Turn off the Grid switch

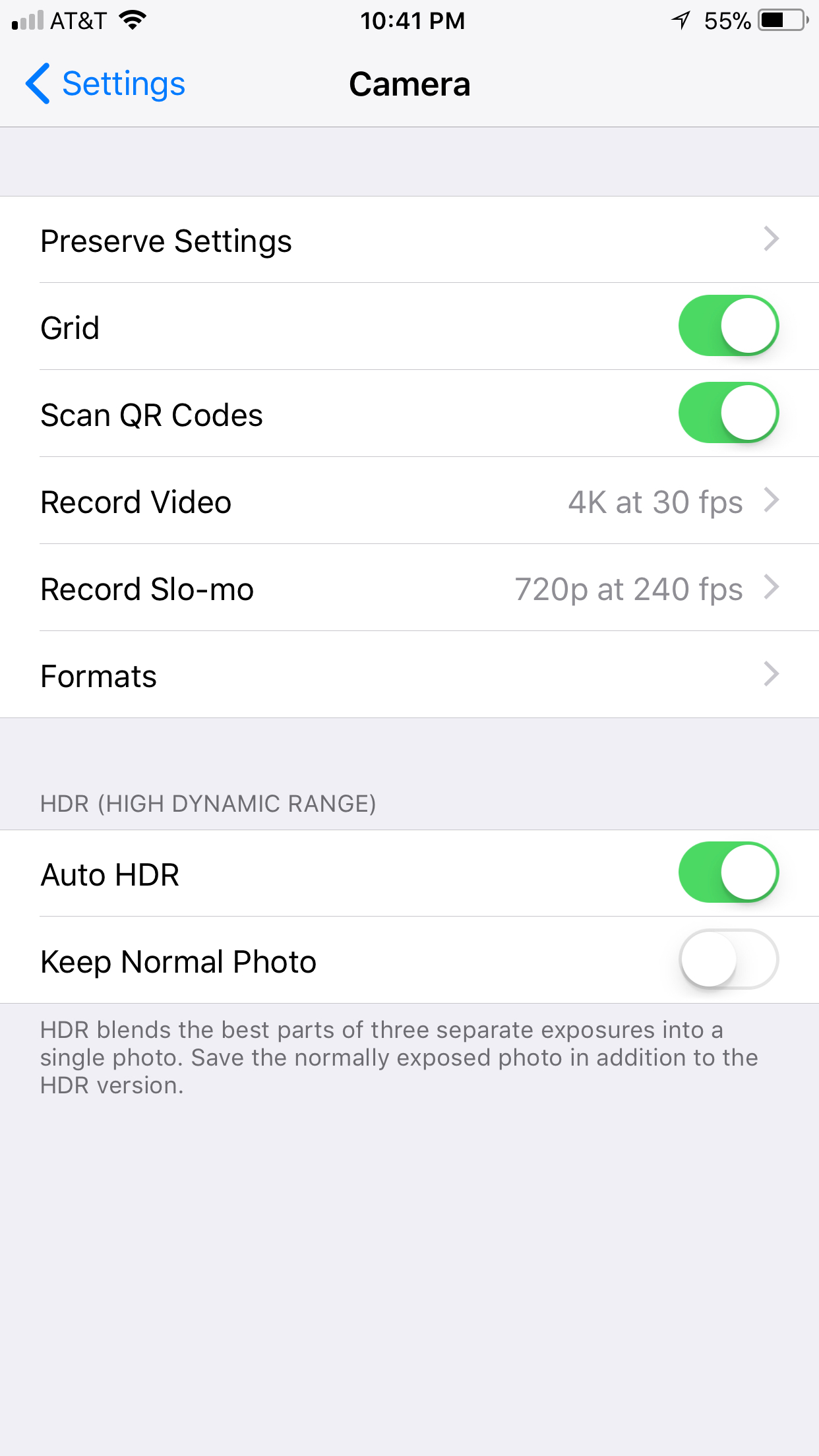coord(729,326)
